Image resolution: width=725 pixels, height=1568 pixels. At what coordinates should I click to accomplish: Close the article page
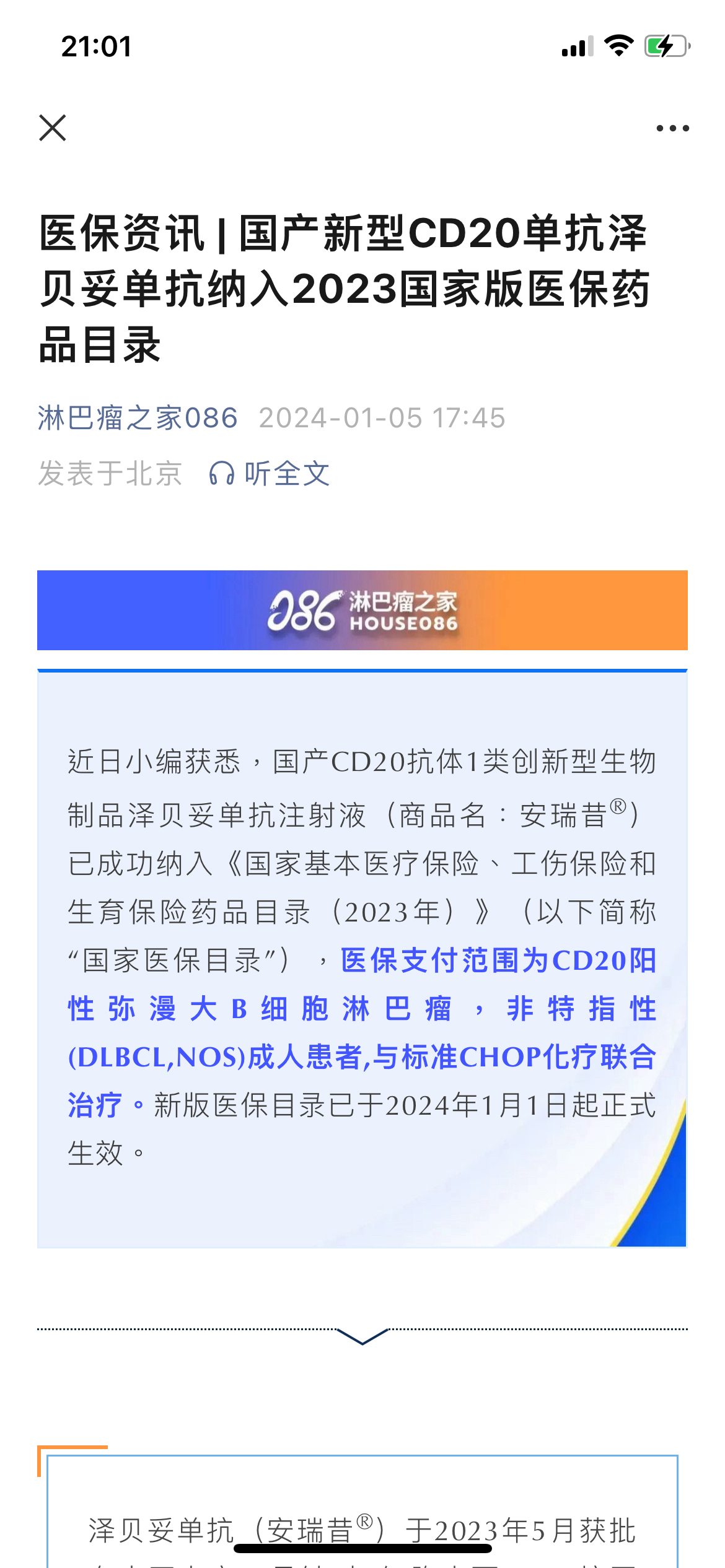[53, 128]
